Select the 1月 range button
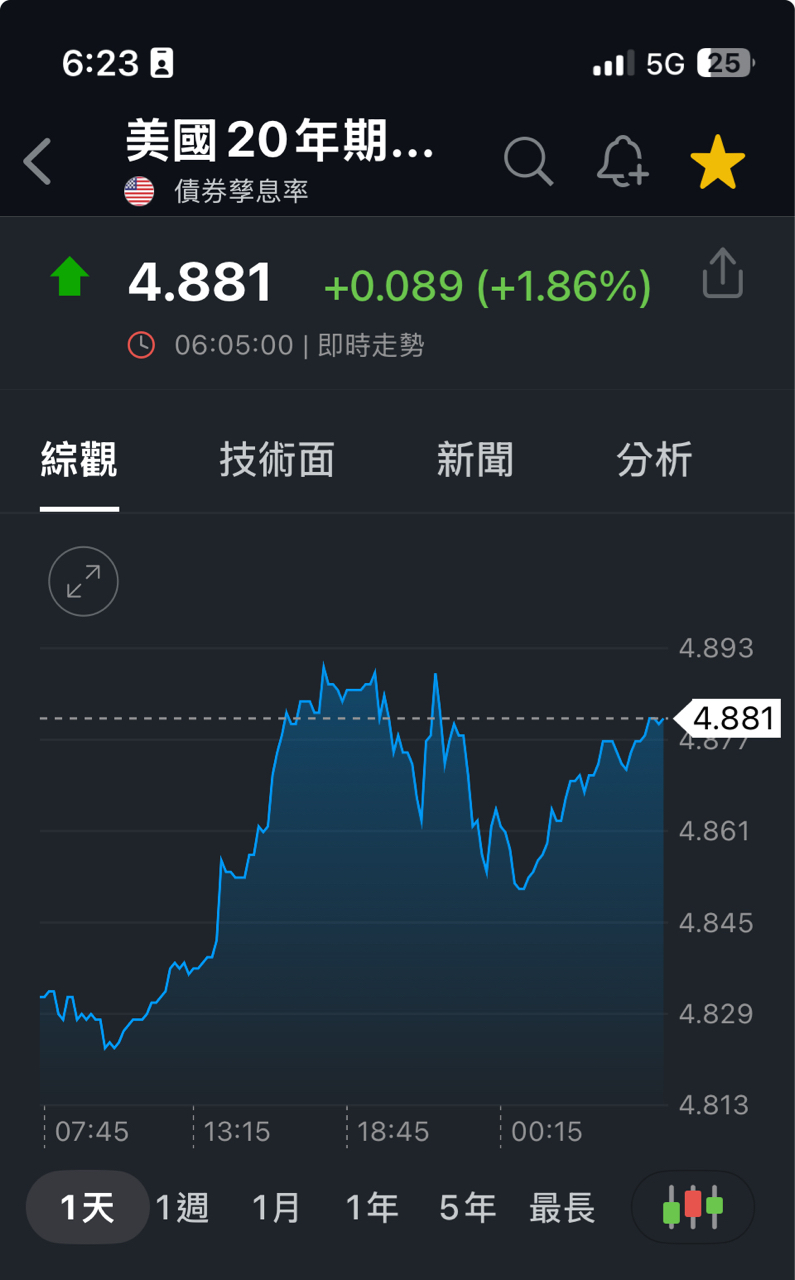 (x=279, y=1206)
